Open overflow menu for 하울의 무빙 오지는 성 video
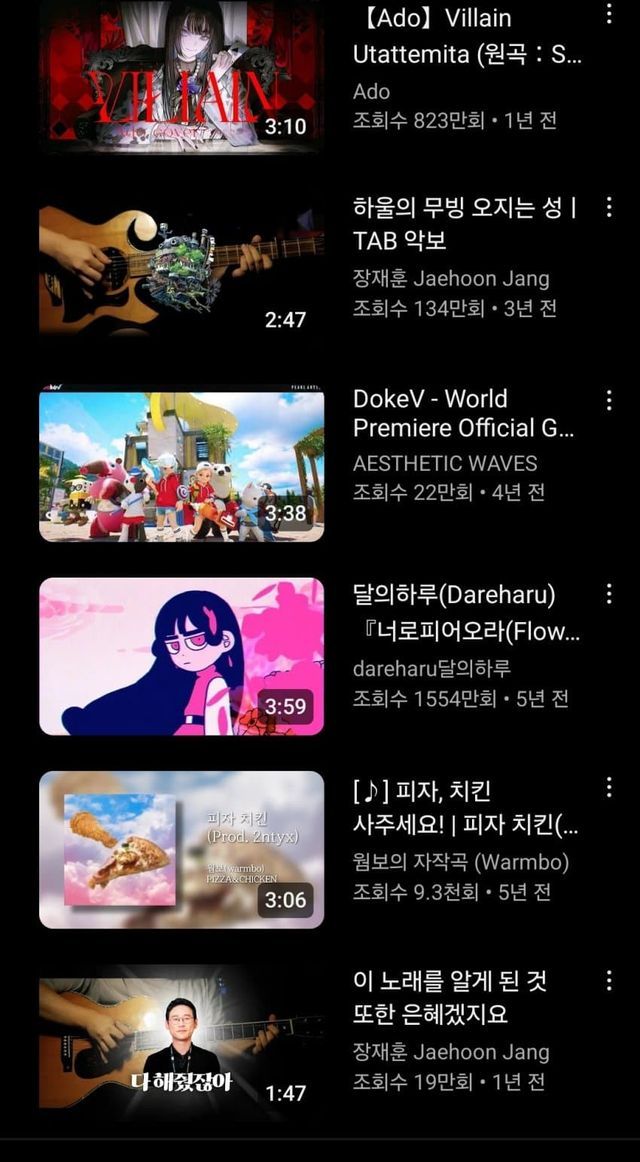 tap(608, 207)
